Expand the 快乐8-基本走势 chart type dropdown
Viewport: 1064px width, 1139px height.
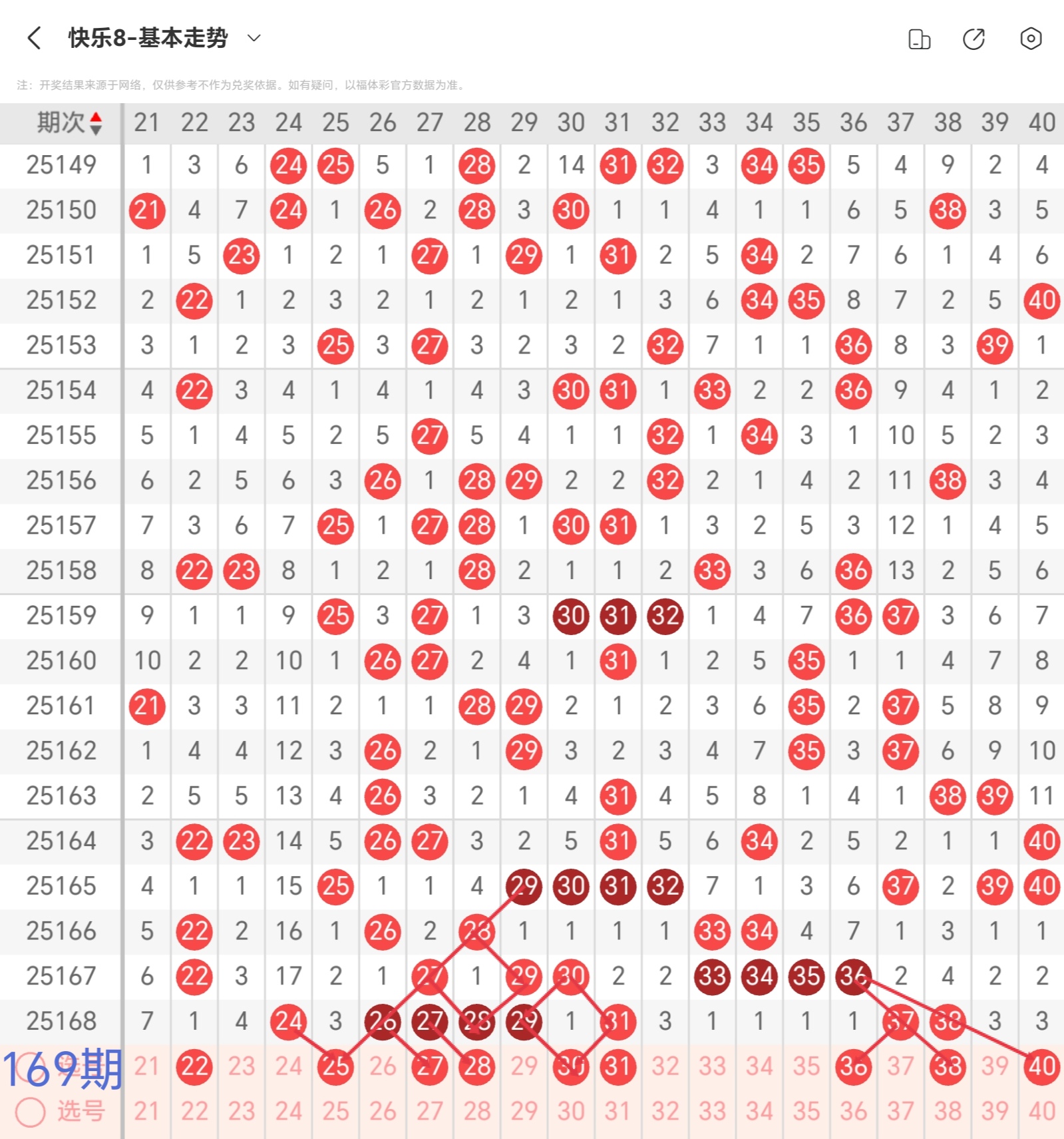click(254, 38)
